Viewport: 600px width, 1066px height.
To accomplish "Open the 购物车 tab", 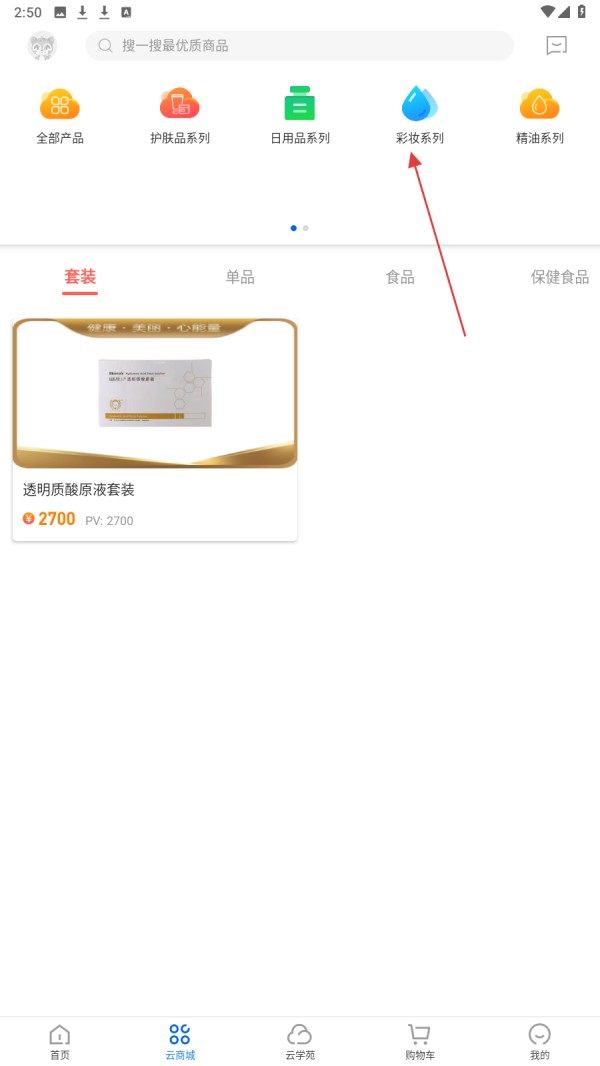I will (x=420, y=1041).
